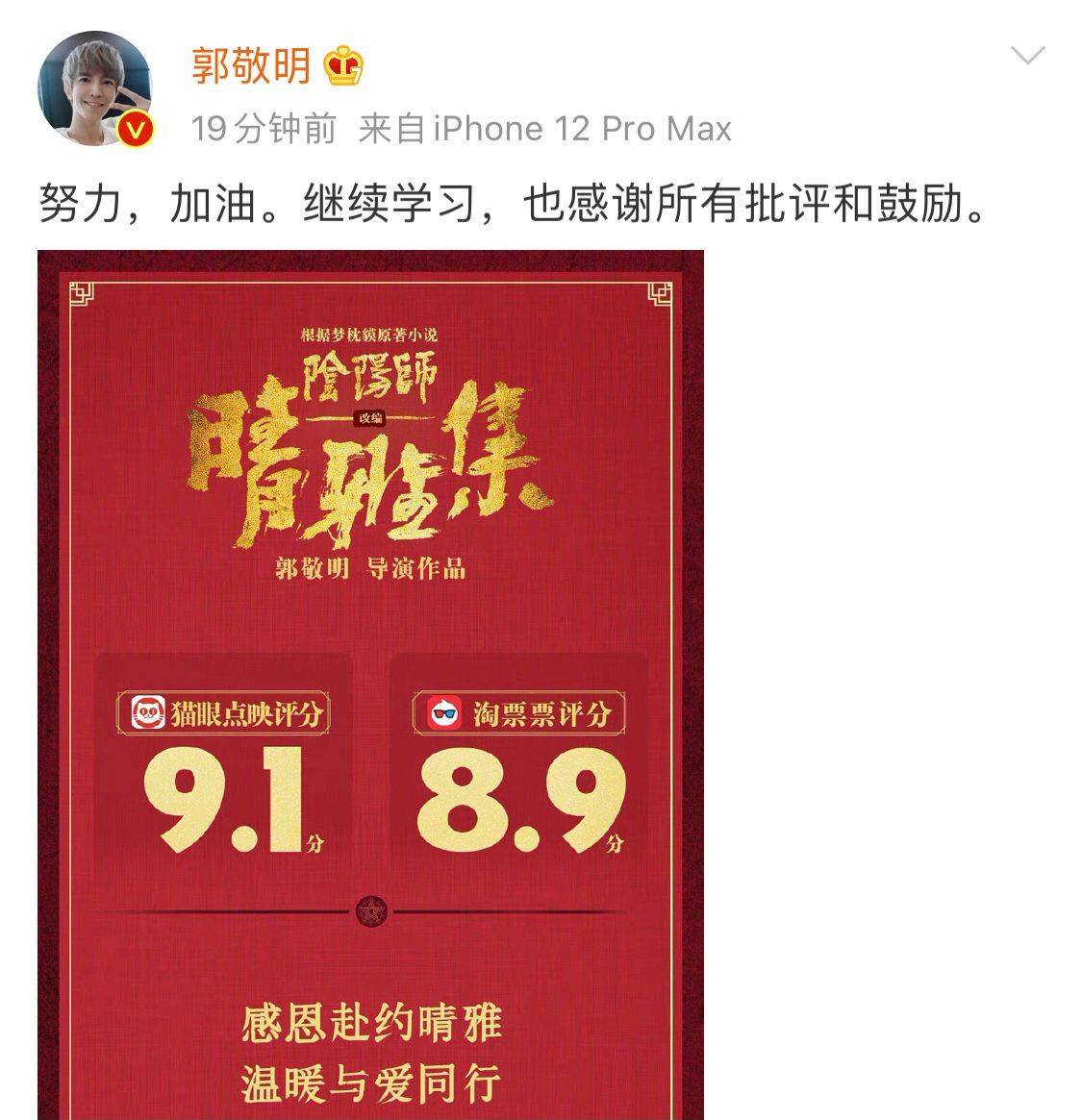Image resolution: width=1082 pixels, height=1120 pixels.
Task: Open 郭敬明's profile avatar
Action: click(x=94, y=87)
